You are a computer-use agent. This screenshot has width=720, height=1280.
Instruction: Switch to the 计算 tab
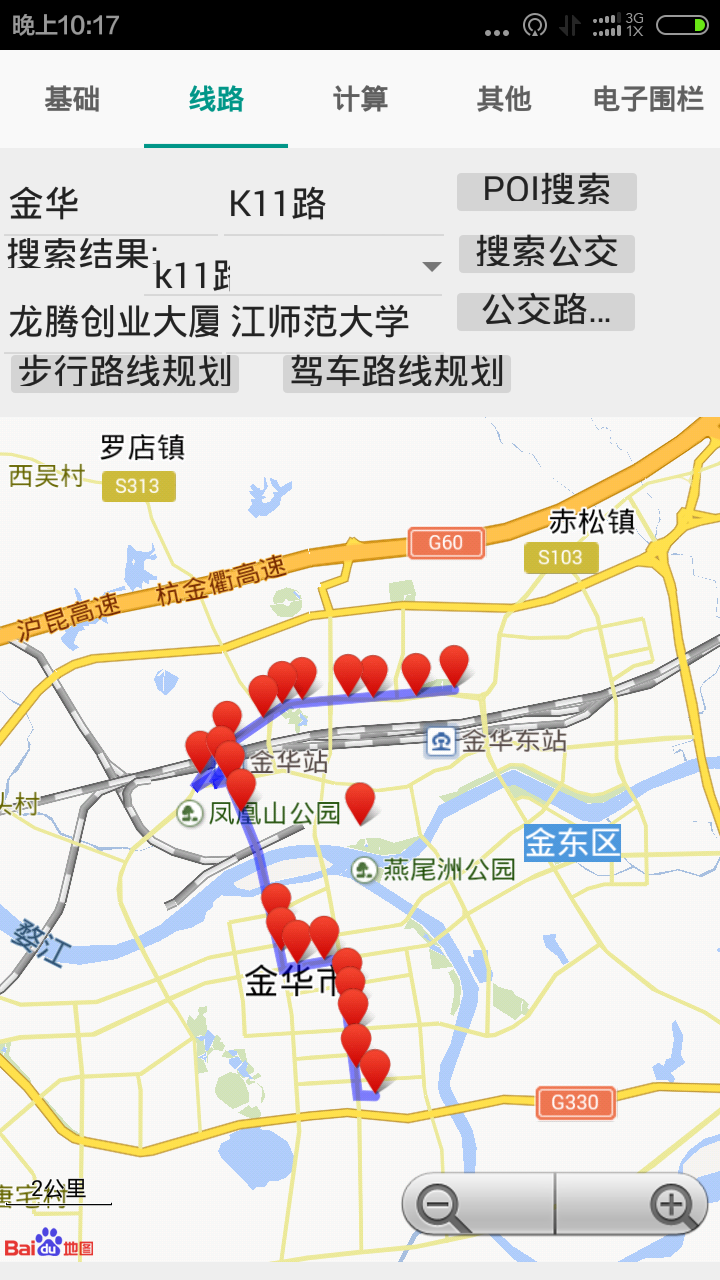coord(360,100)
